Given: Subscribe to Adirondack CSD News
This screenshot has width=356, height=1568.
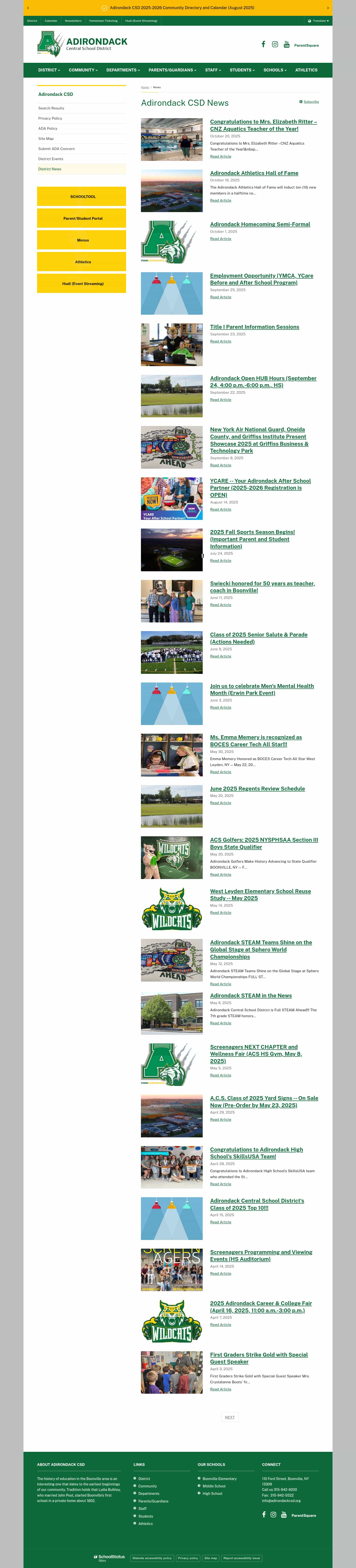Looking at the screenshot, I should click(x=310, y=102).
